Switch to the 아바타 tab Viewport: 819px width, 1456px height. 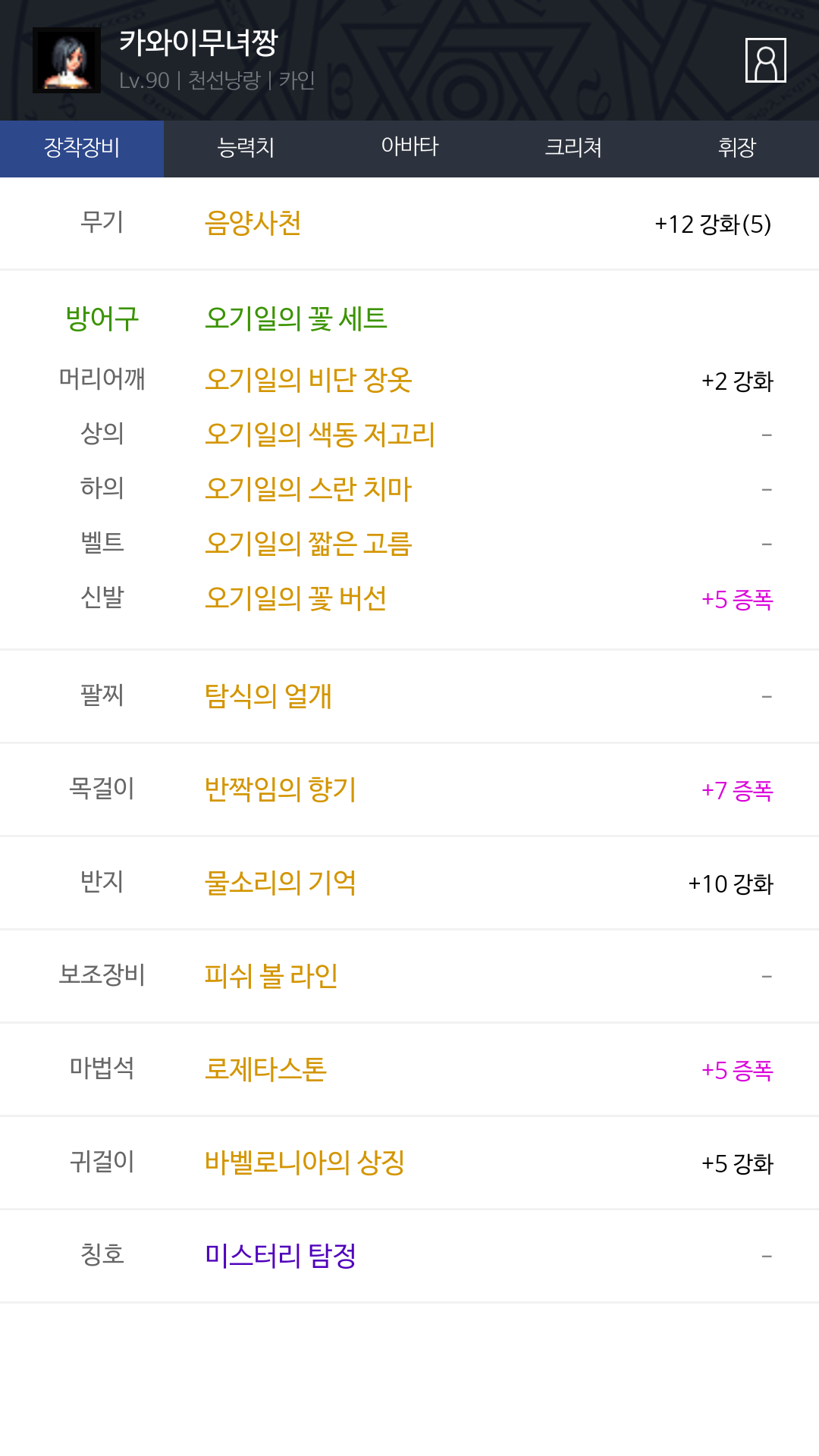[409, 149]
